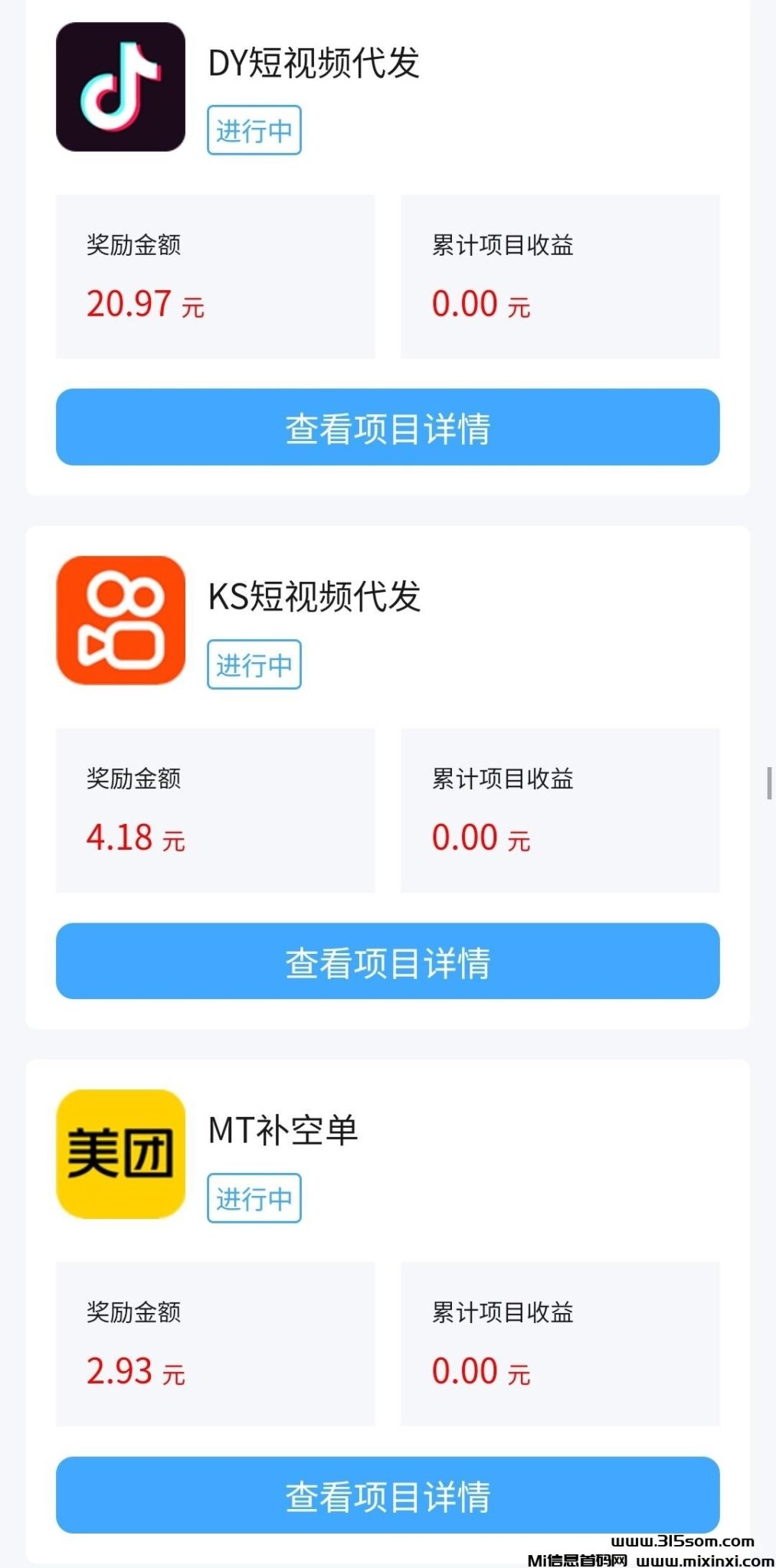Click the 进行中 badge under MT补空单
776x1568 pixels.
point(255,1200)
